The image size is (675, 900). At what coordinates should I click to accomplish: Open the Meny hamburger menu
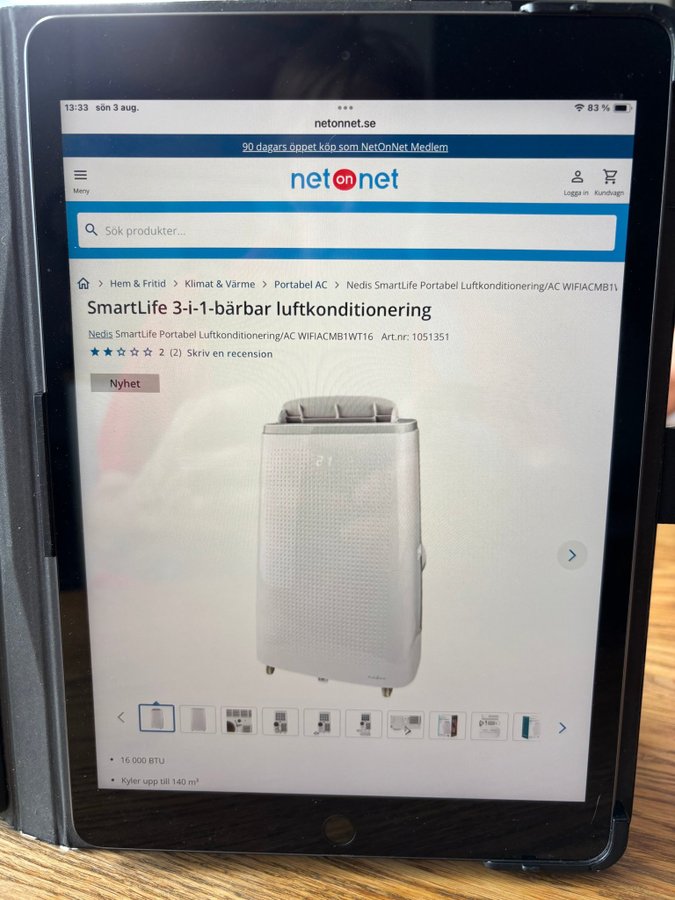pyautogui.click(x=81, y=179)
